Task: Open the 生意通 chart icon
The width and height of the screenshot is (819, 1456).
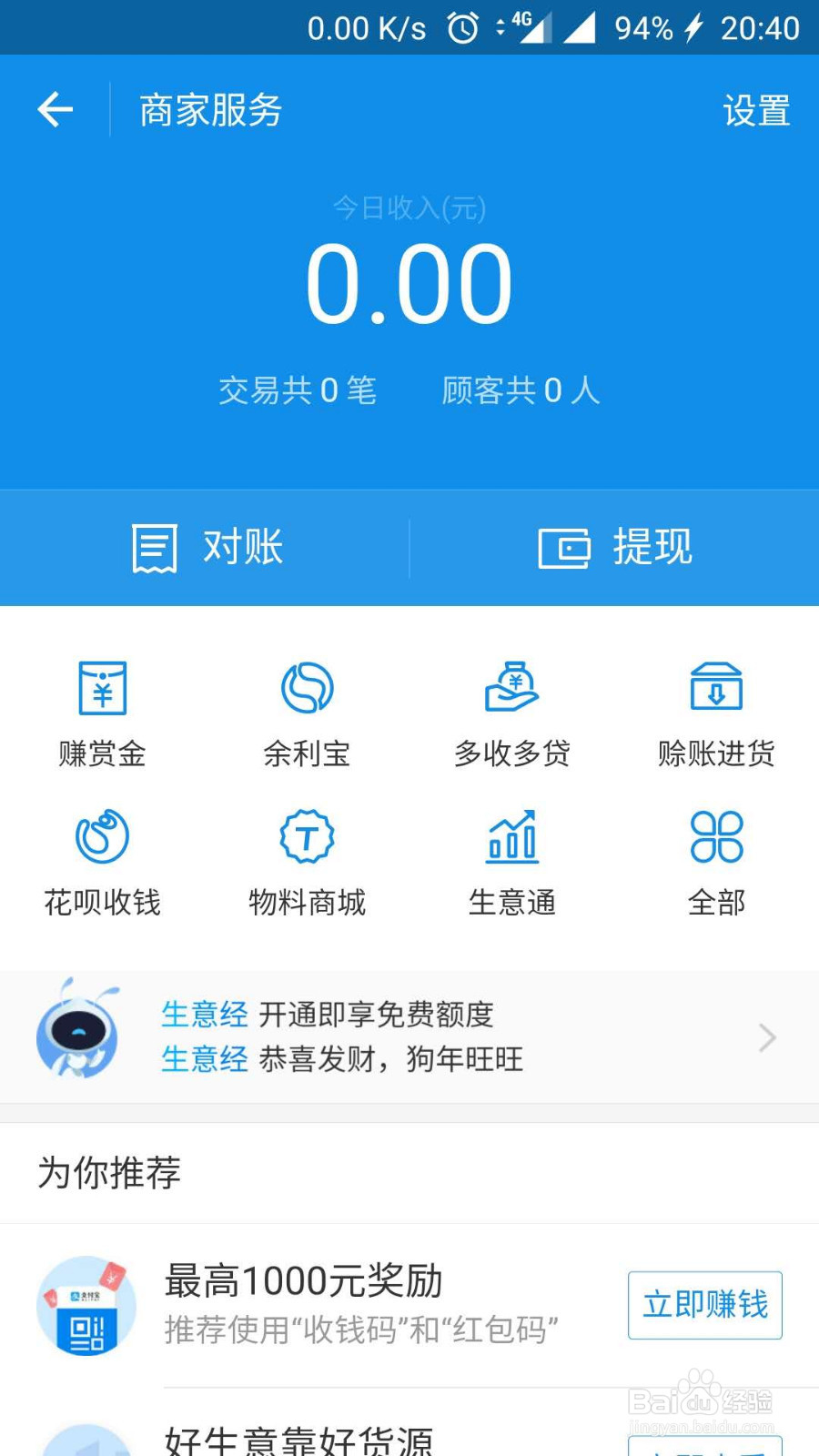Action: [x=511, y=837]
